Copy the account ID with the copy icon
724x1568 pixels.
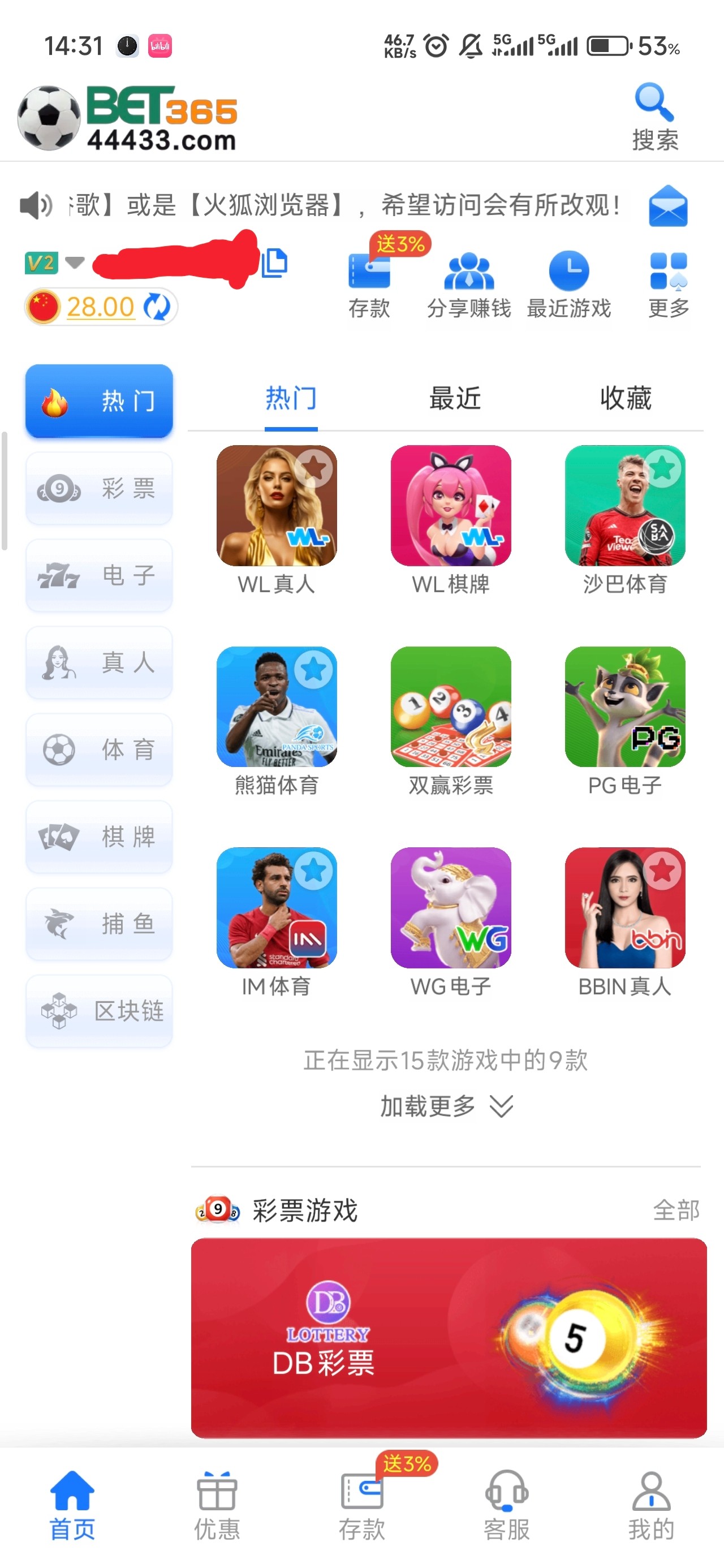pos(274,263)
